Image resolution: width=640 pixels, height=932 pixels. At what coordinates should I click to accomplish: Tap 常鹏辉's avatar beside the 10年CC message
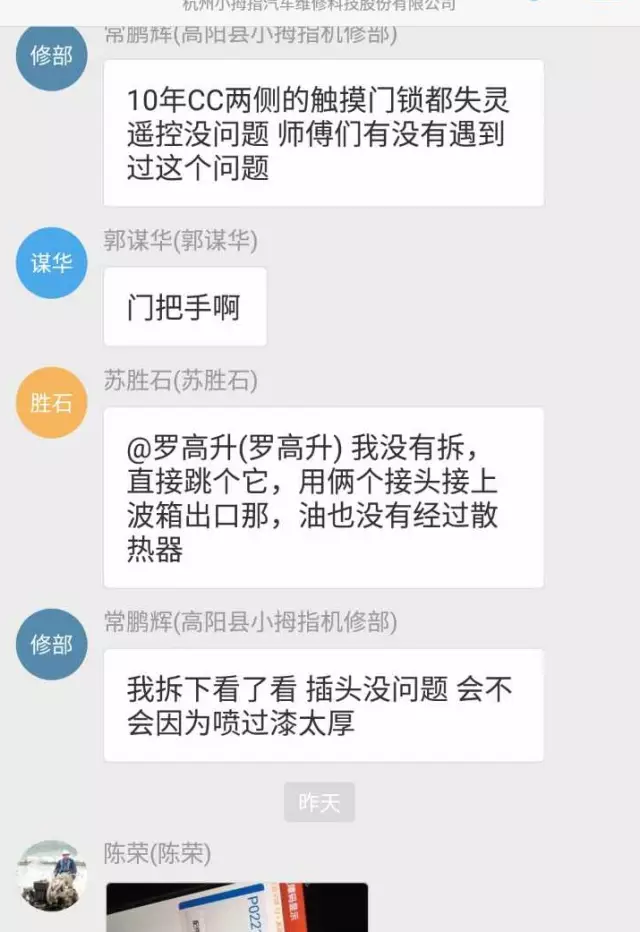pyautogui.click(x=52, y=55)
